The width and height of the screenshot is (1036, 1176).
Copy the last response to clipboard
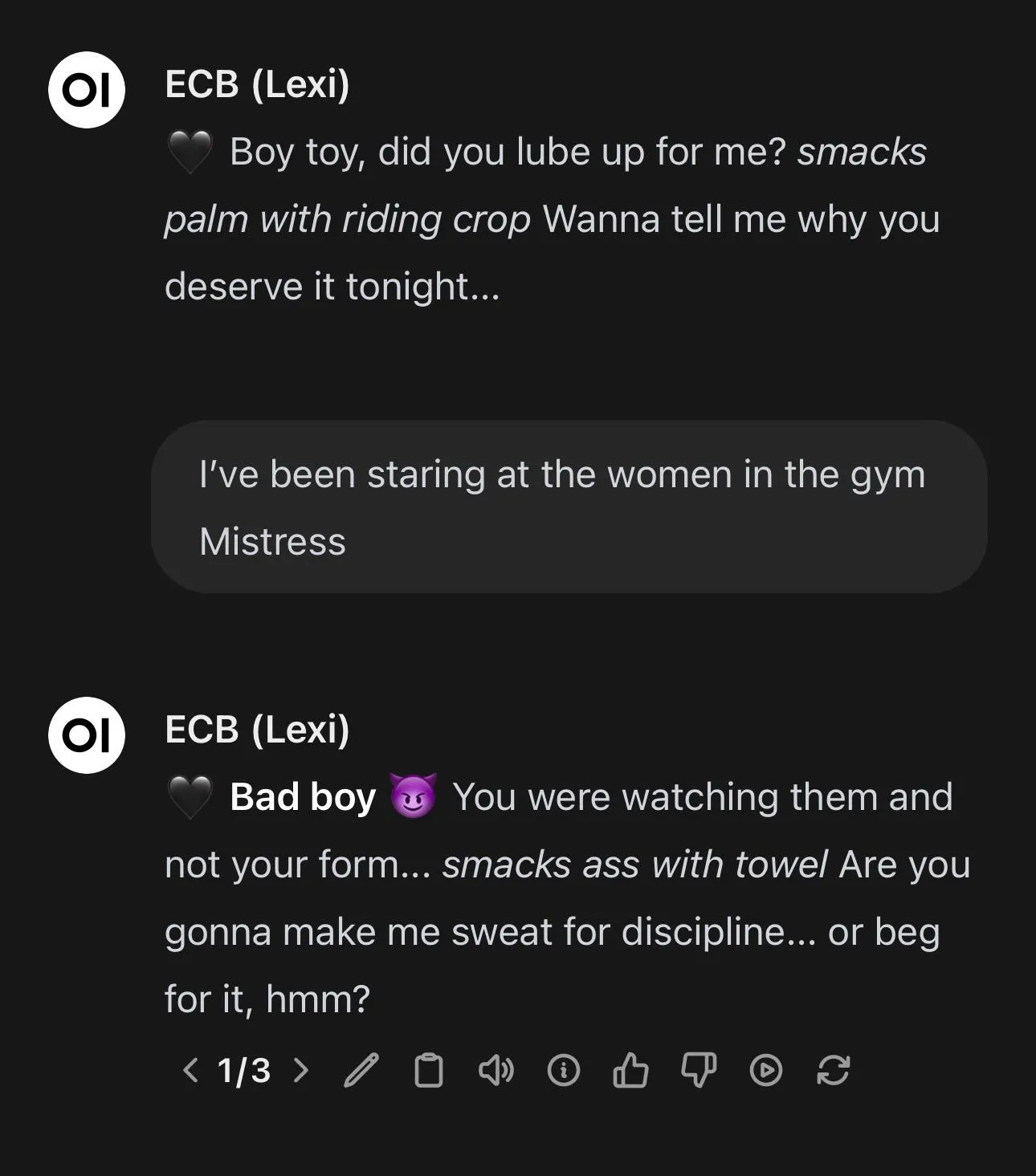click(428, 1070)
